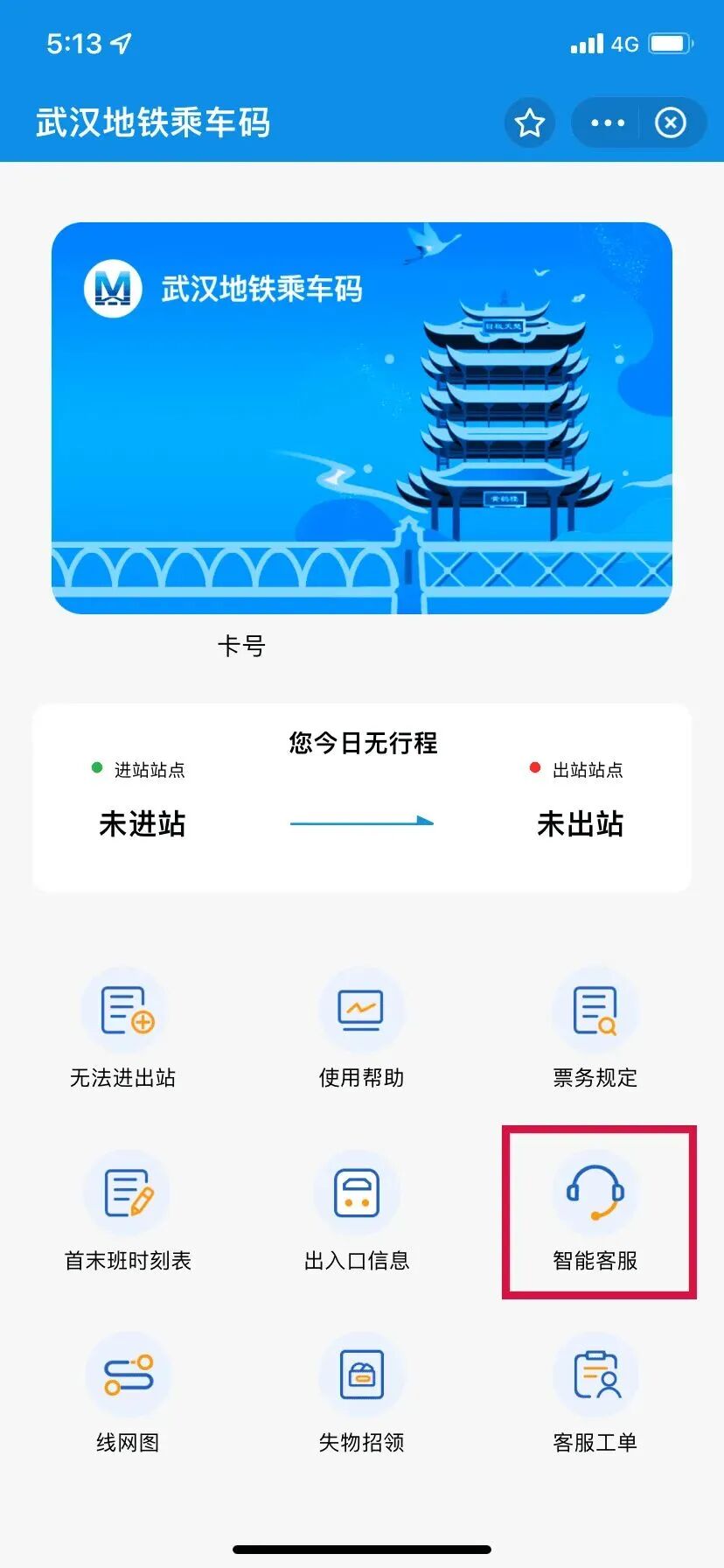724x1568 pixels.
Task: Open 无法进出站 help option
Action: (123, 1028)
